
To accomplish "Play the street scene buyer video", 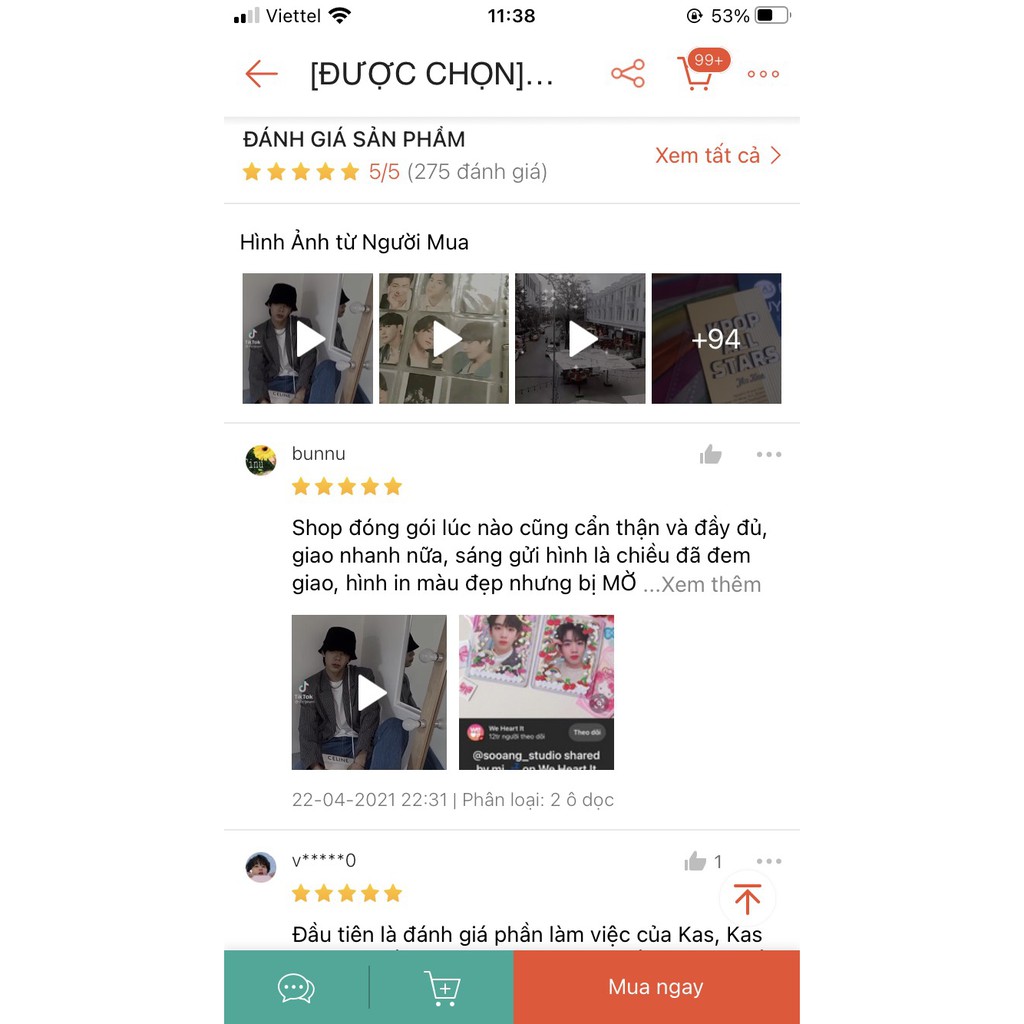I will pos(580,339).
